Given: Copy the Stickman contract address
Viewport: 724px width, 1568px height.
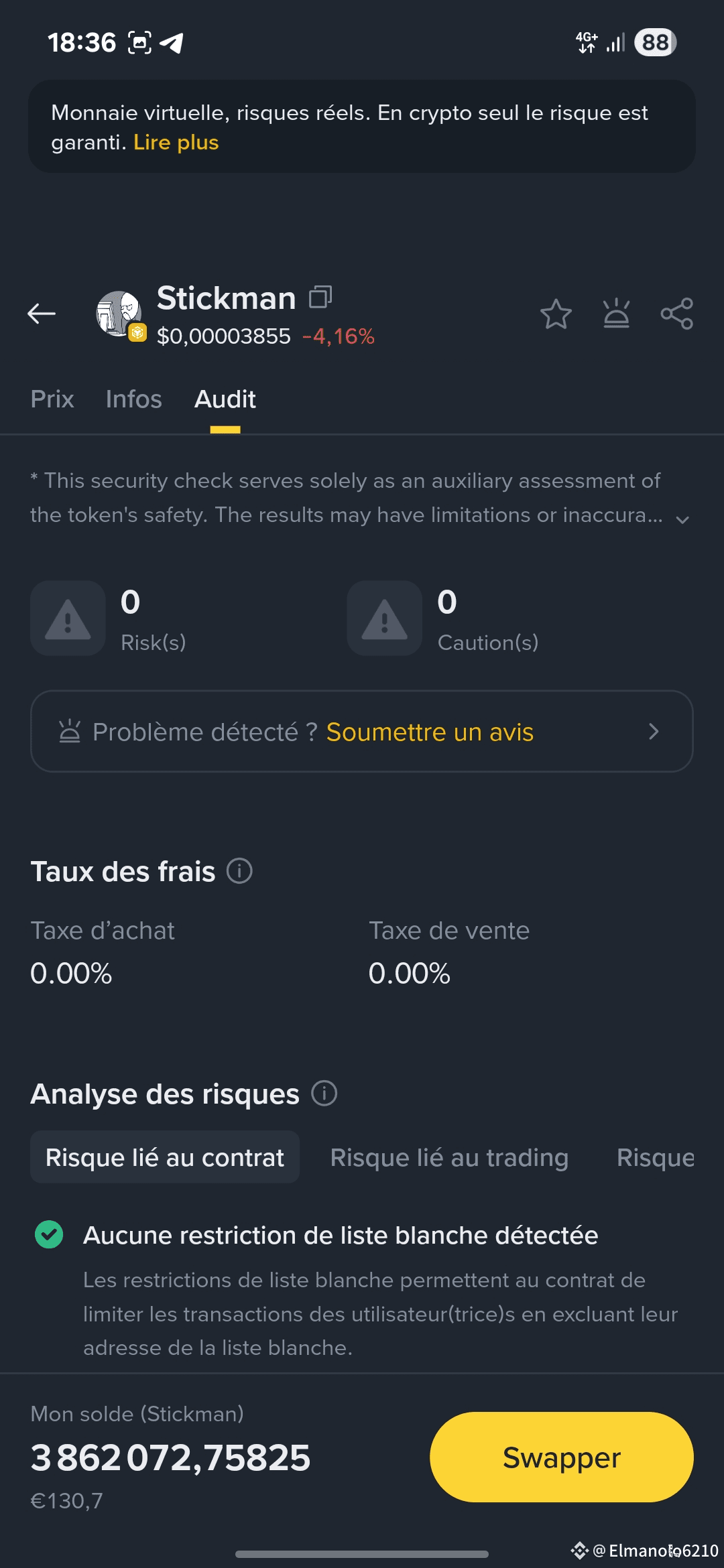Looking at the screenshot, I should pos(320,297).
